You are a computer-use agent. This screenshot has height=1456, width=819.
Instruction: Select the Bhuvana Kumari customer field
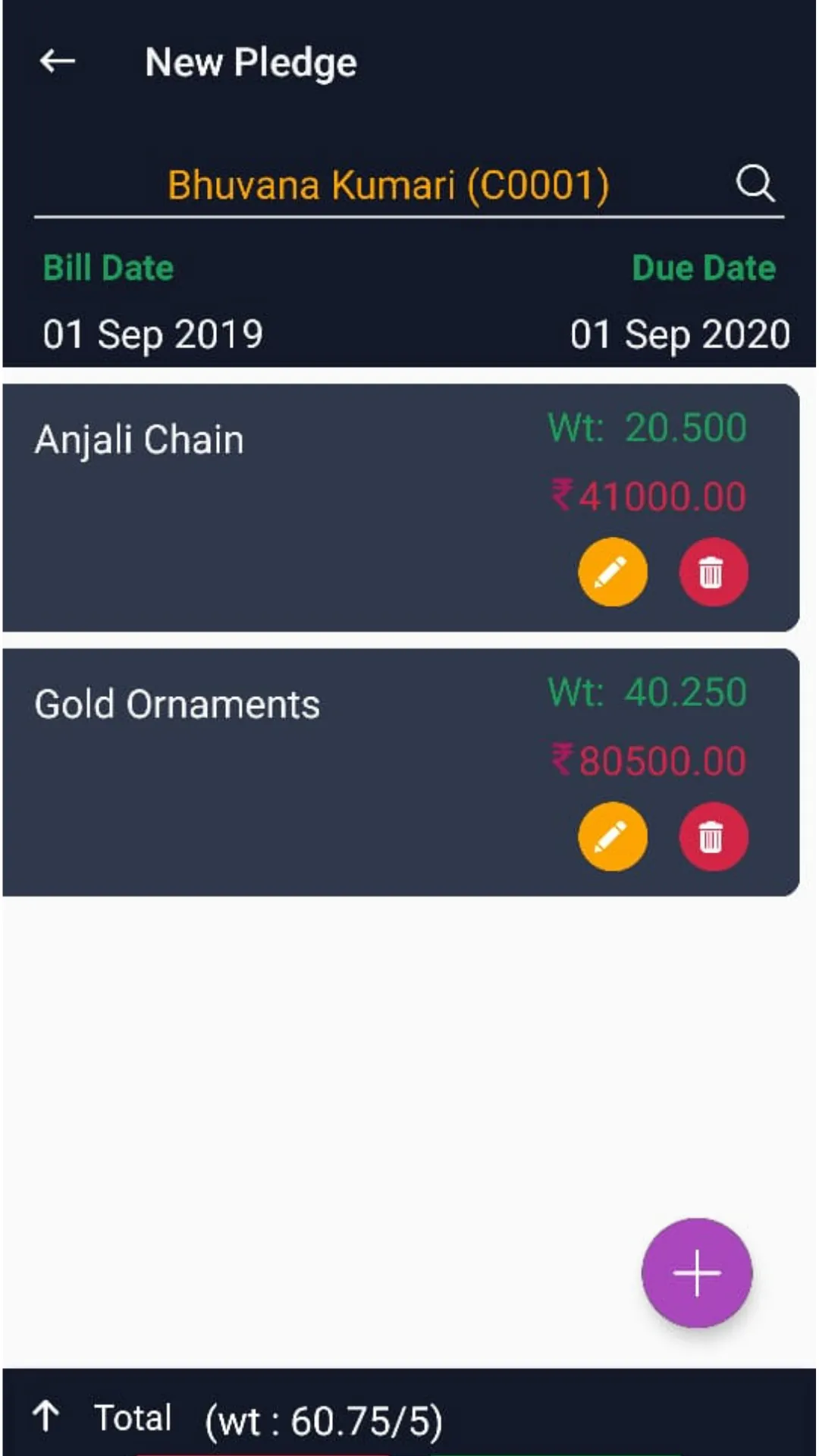388,185
